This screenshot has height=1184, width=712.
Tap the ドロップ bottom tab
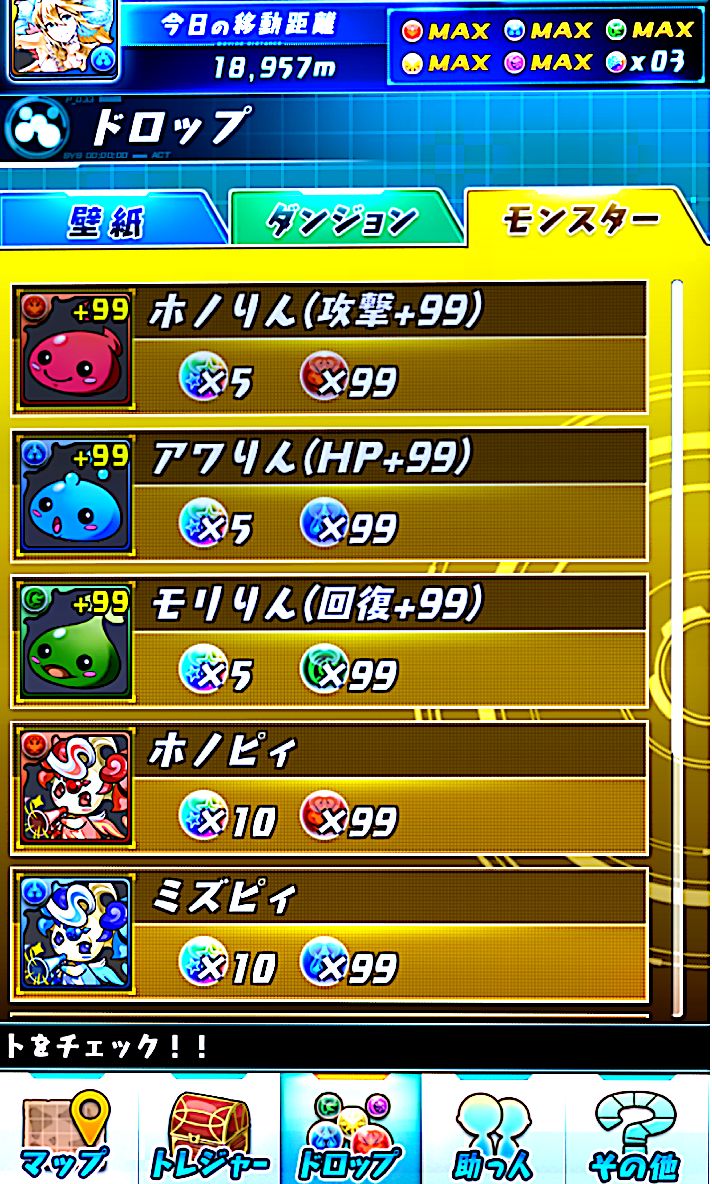coord(350,1129)
